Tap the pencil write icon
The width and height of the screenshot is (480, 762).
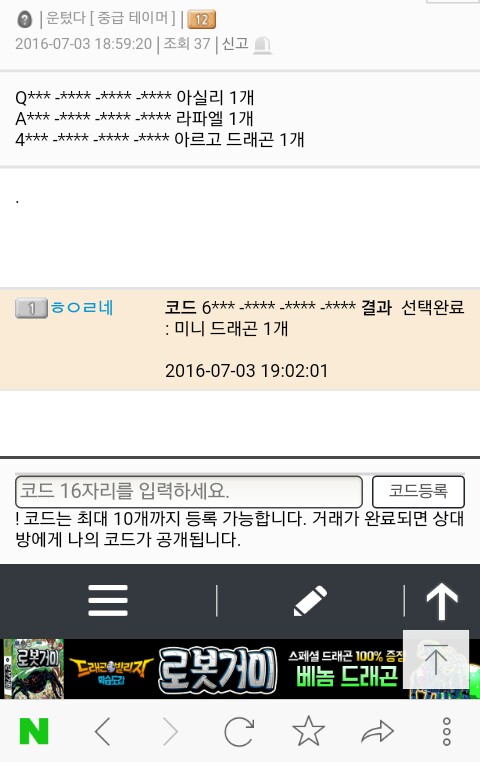pos(310,601)
